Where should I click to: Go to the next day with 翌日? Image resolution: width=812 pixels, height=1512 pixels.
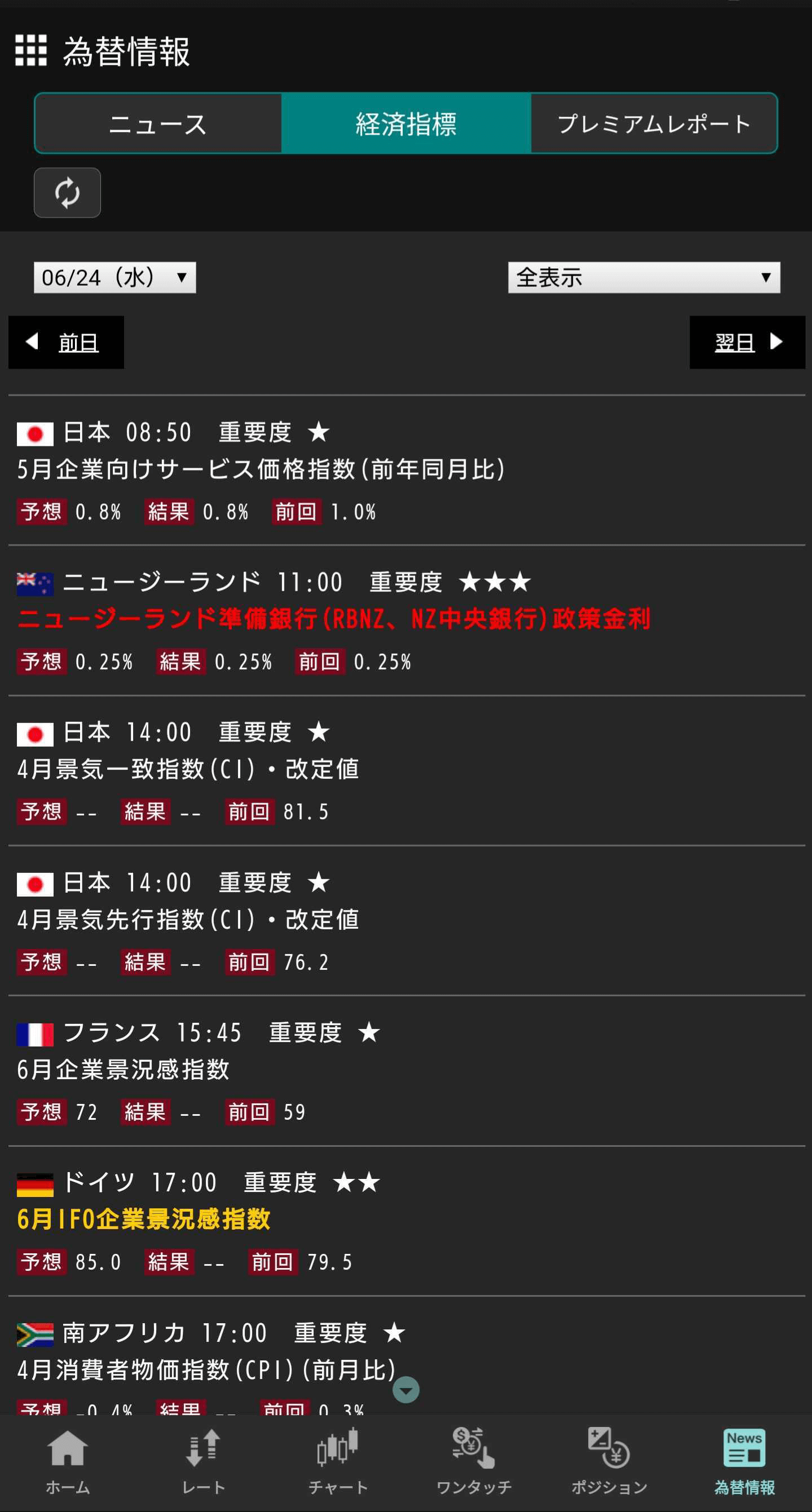747,342
